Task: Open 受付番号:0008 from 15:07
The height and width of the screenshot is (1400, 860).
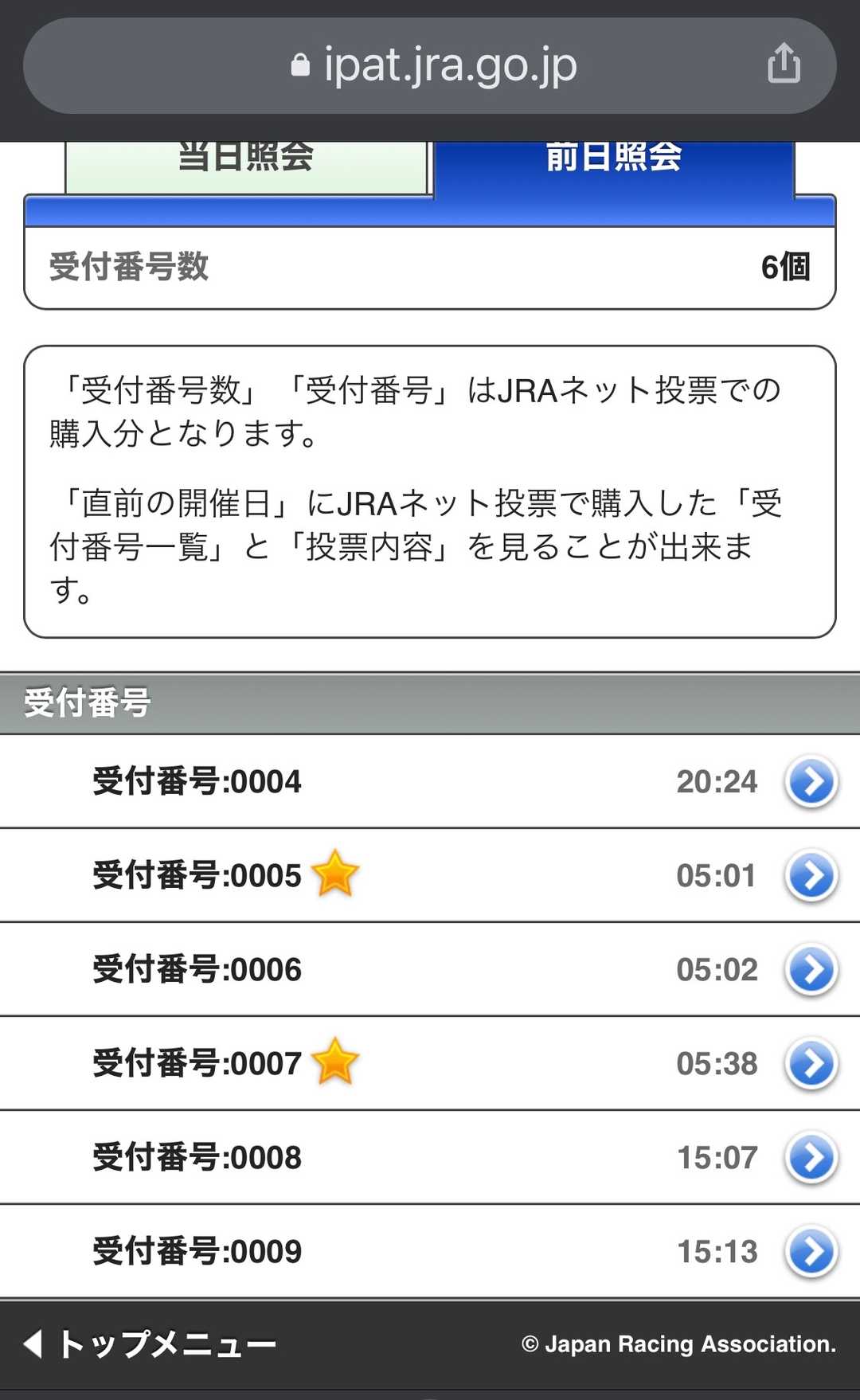Action: (430, 1157)
